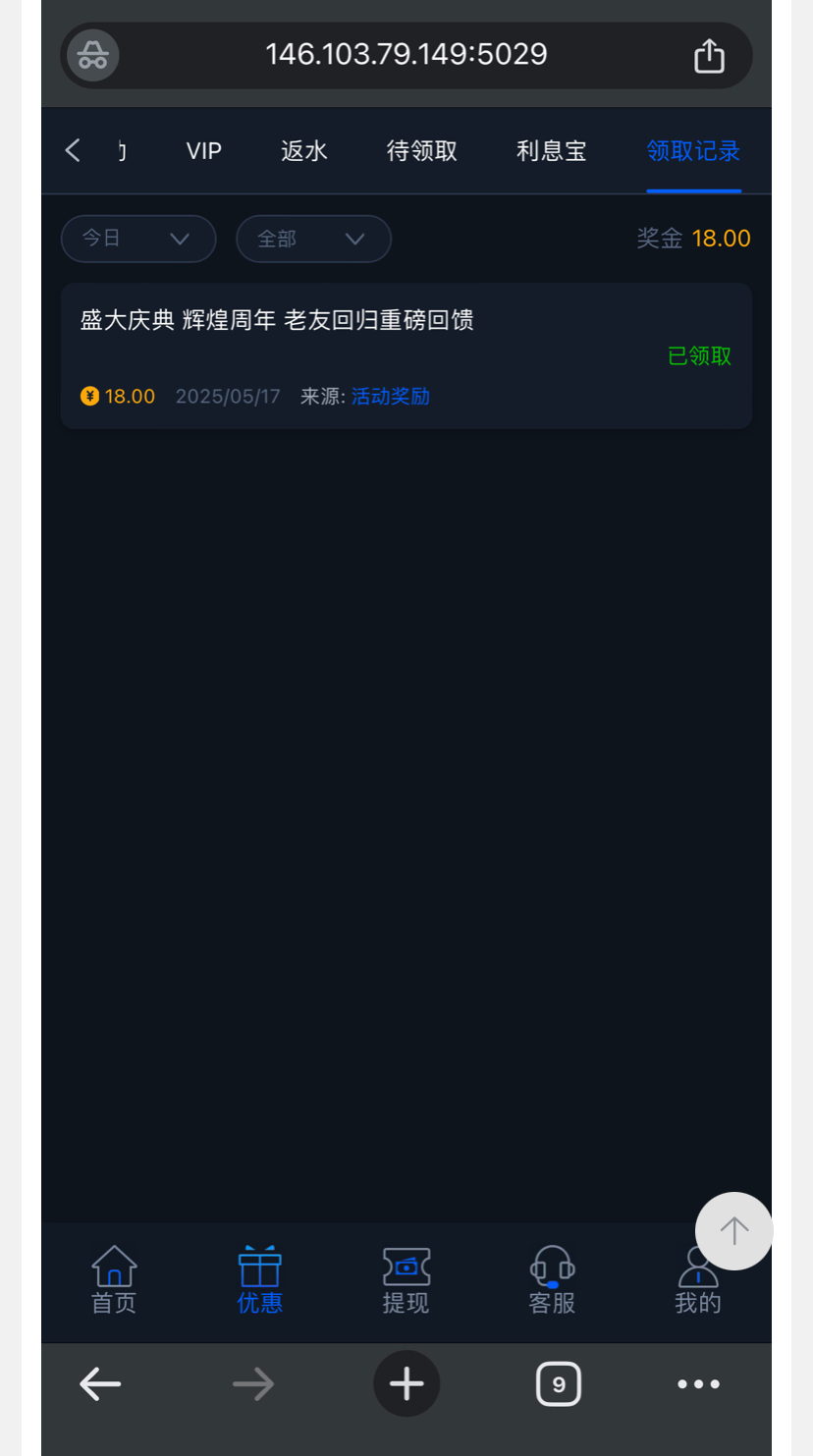Switch to the VIP tab
This screenshot has height=1456, width=813.
point(204,151)
